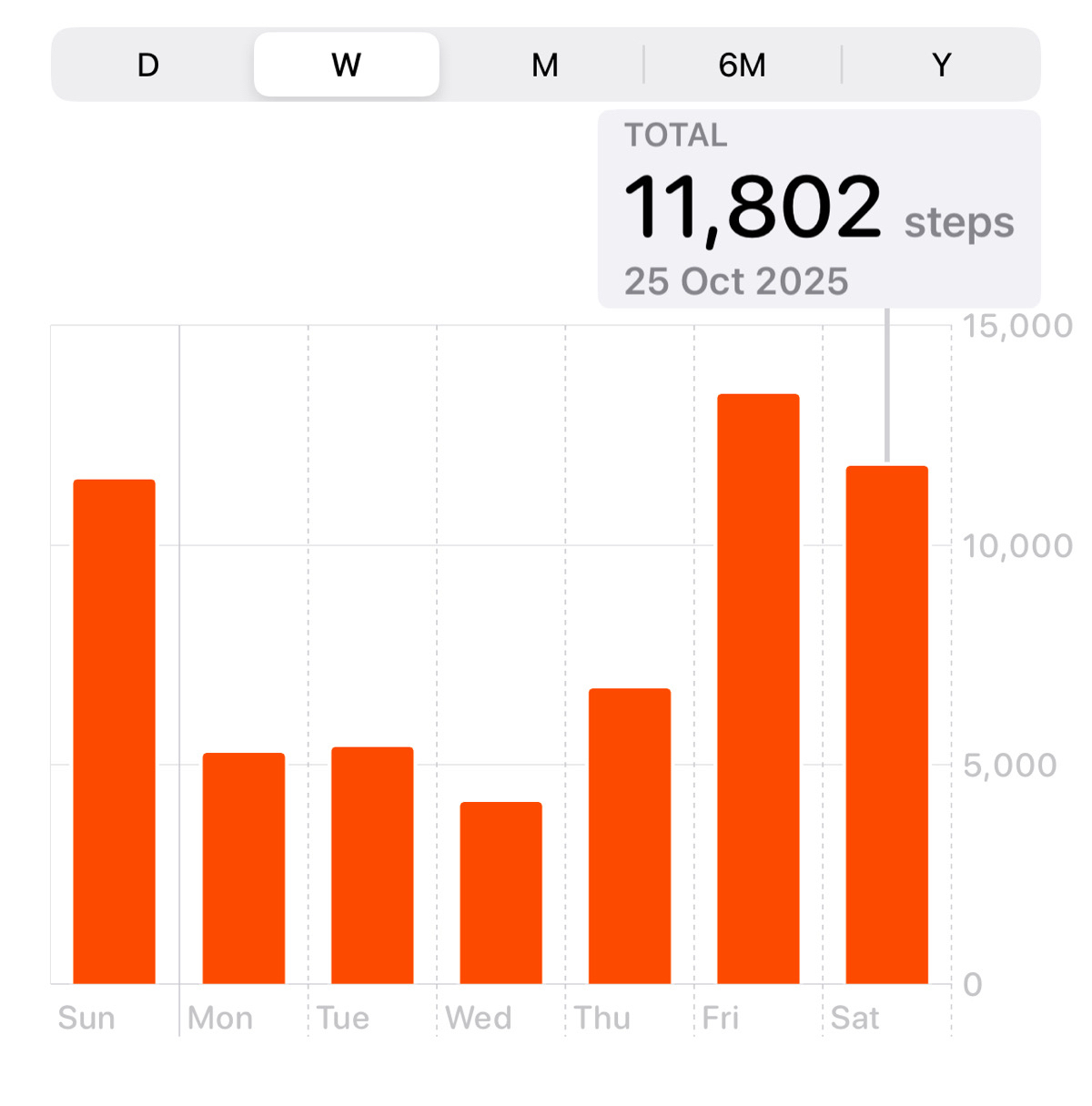Show the 6M six-month range
Viewport: 1092px width, 1106px height.
point(742,65)
